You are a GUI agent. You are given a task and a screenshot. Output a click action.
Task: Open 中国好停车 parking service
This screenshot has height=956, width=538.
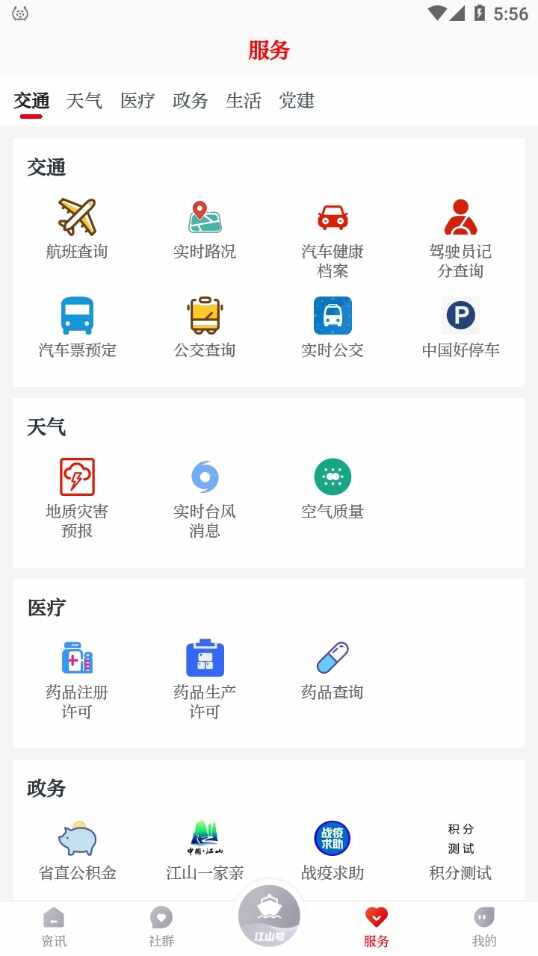click(461, 327)
